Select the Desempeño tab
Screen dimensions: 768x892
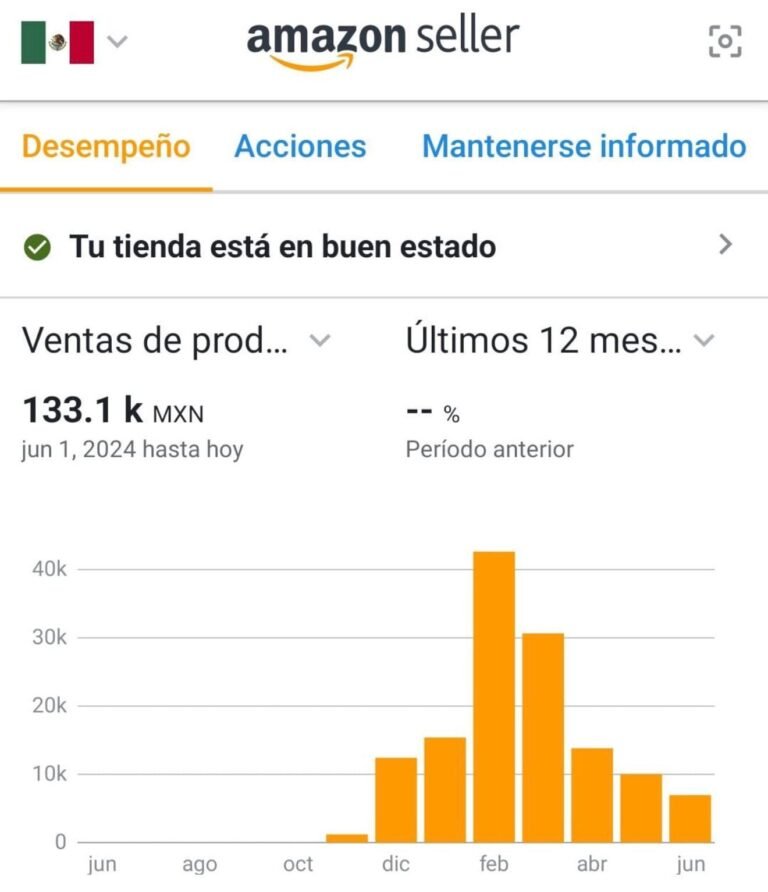[x=106, y=147]
